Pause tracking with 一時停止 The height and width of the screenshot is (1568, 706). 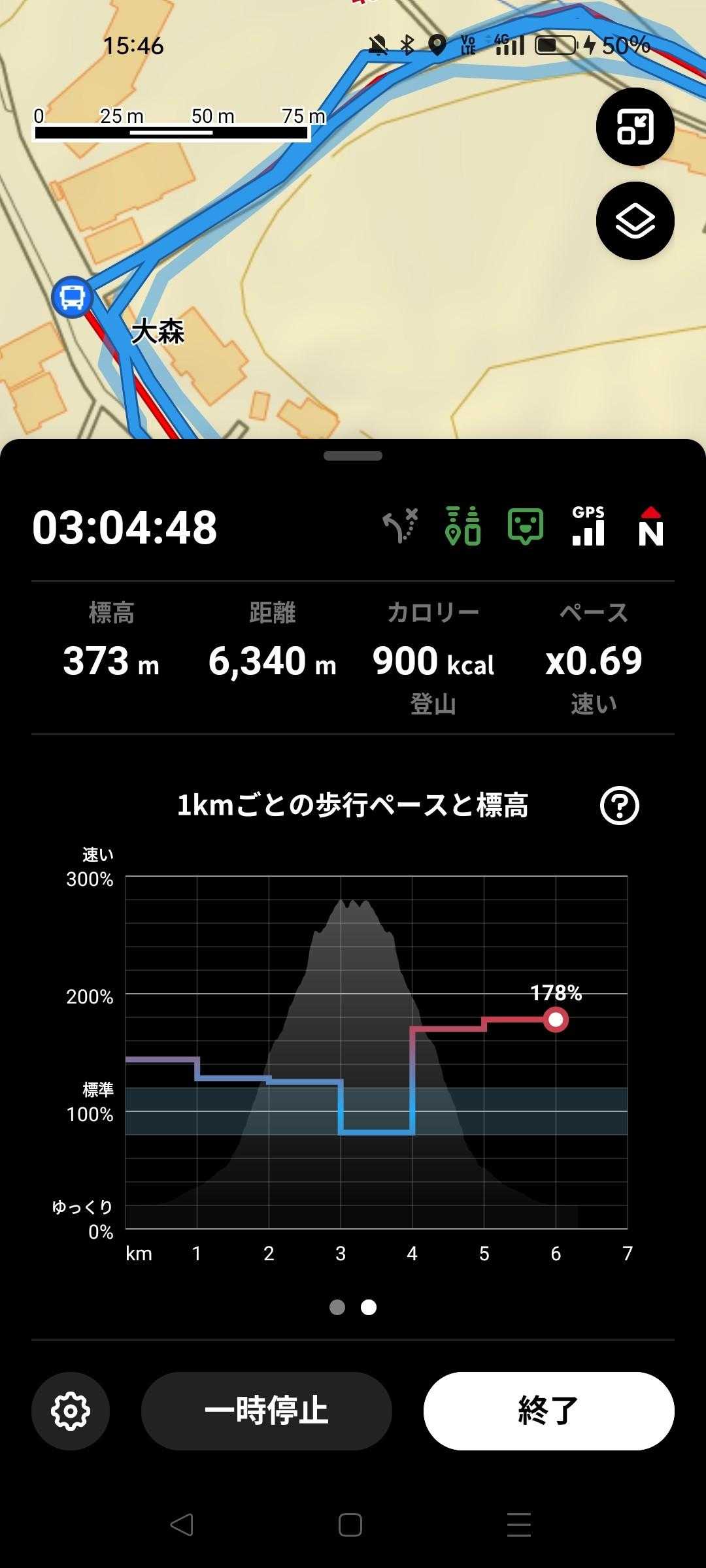pyautogui.click(x=267, y=1411)
